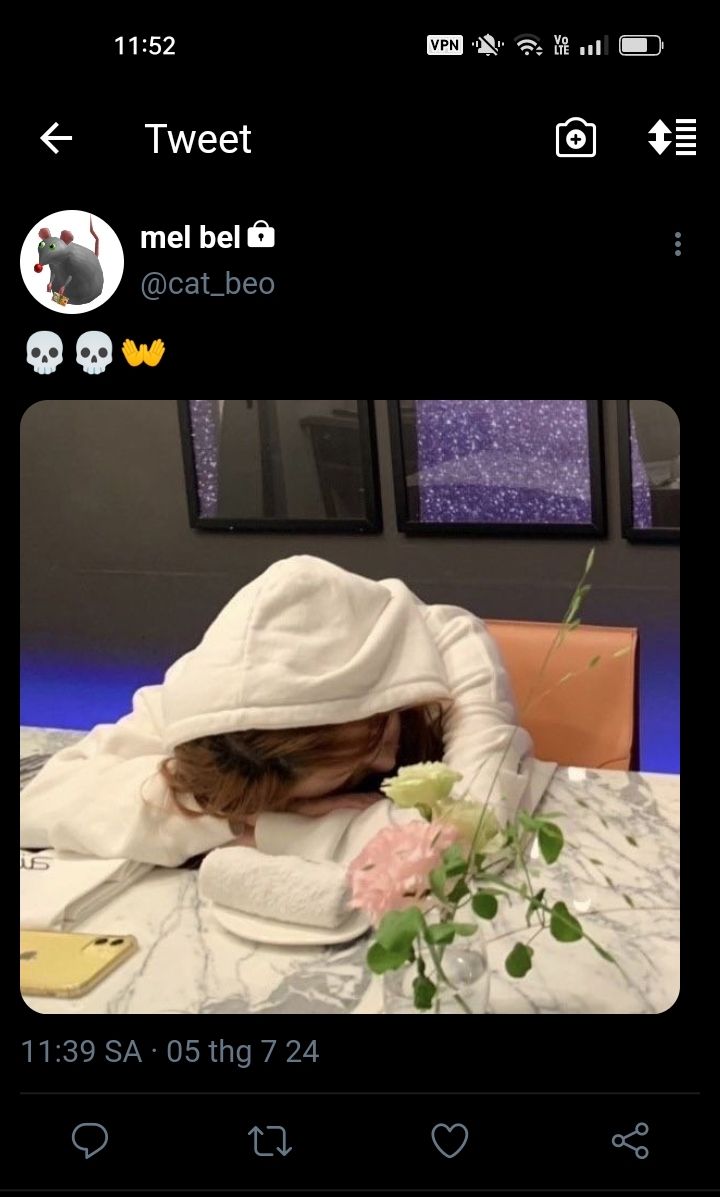Retweet mel bel's tweet
720x1197 pixels.
click(x=269, y=1140)
